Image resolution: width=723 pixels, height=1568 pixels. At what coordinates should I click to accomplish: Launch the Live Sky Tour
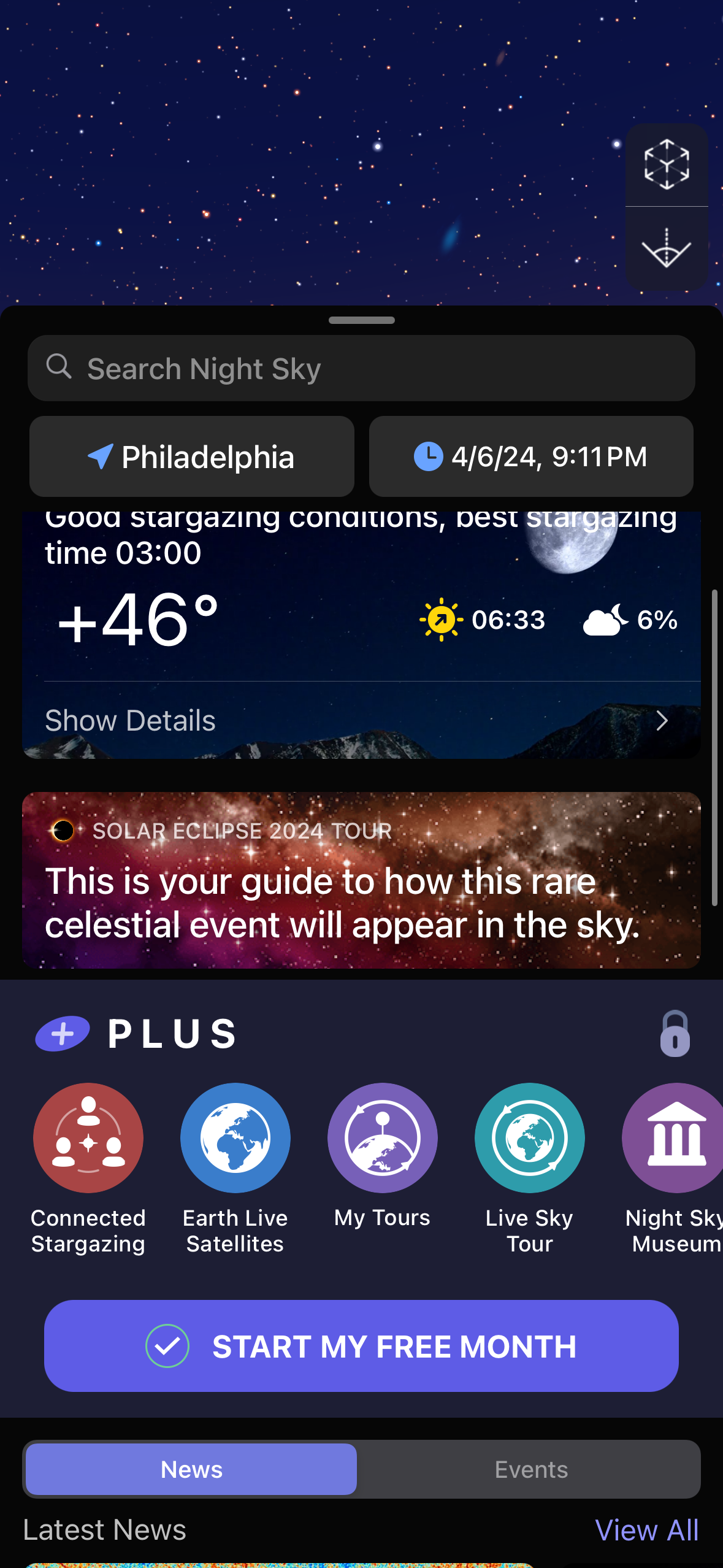coord(529,1138)
